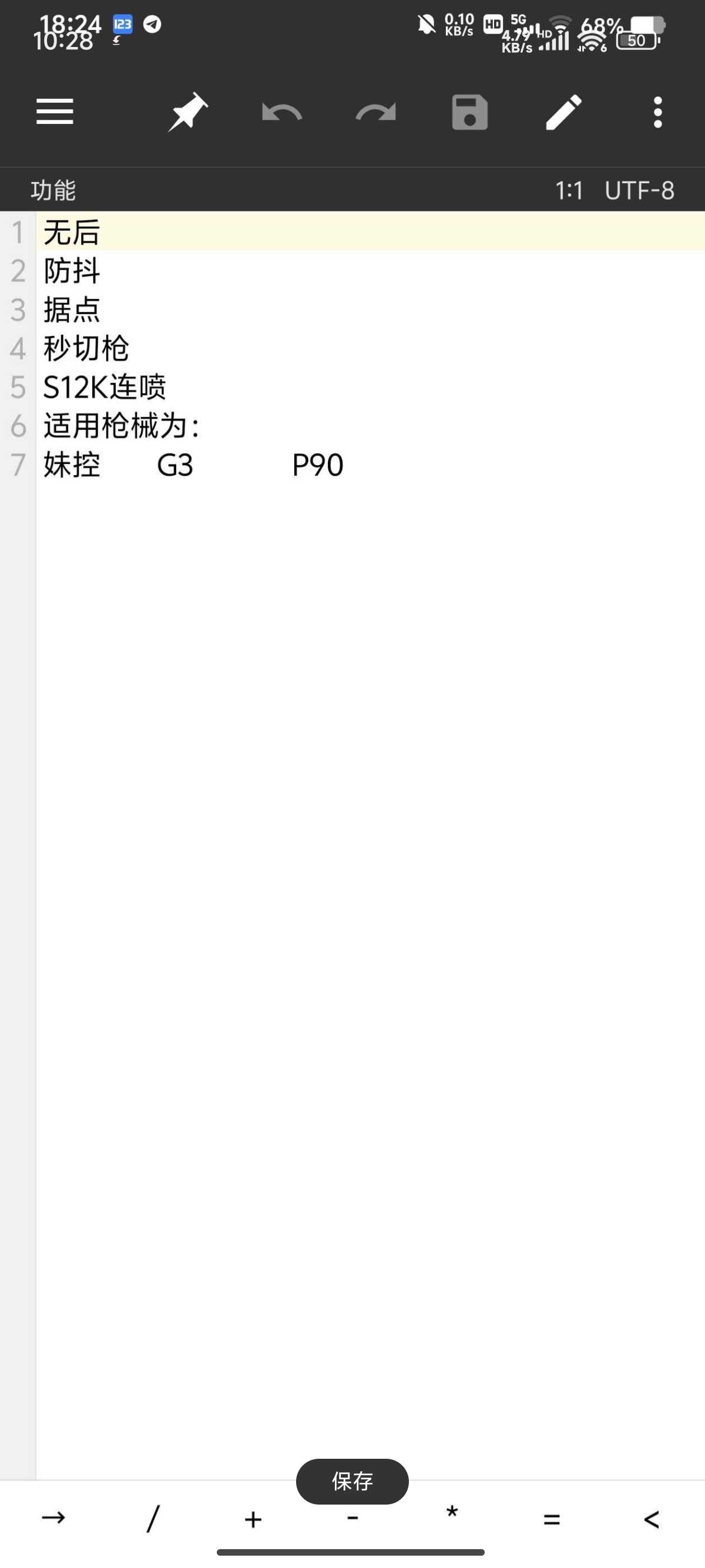Tap the pin icon in toolbar
The width and height of the screenshot is (705, 1568).
[x=187, y=112]
